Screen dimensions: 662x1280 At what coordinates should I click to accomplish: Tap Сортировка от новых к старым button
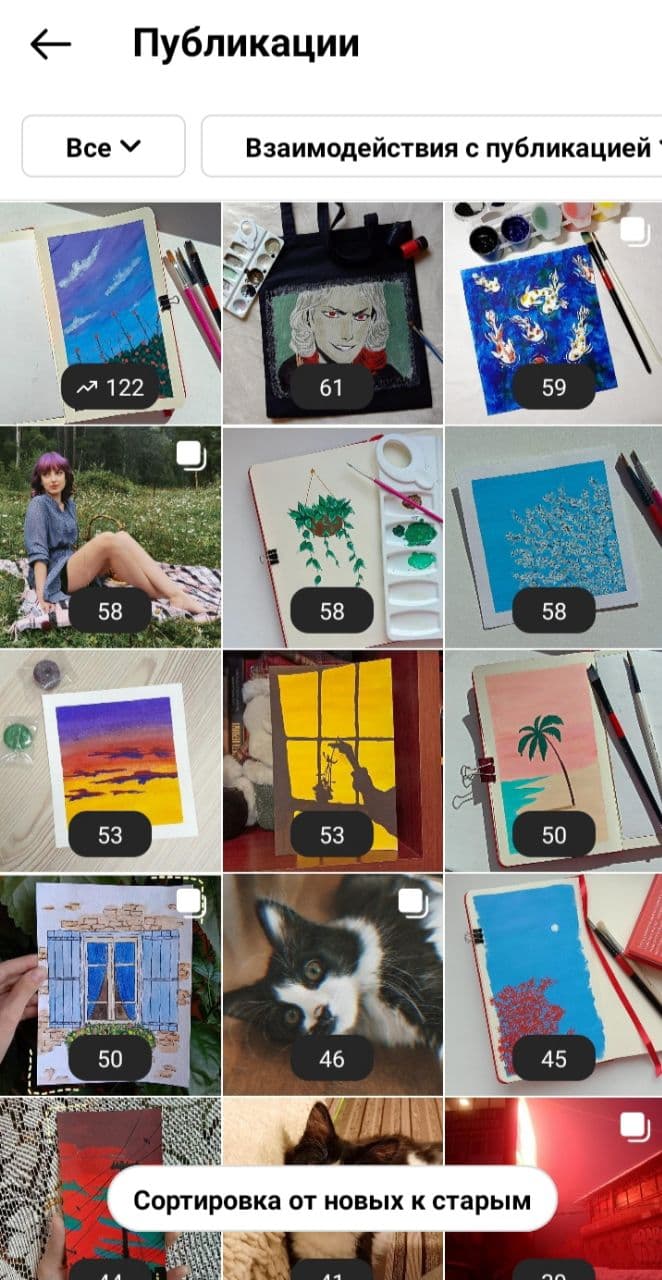pos(331,1200)
